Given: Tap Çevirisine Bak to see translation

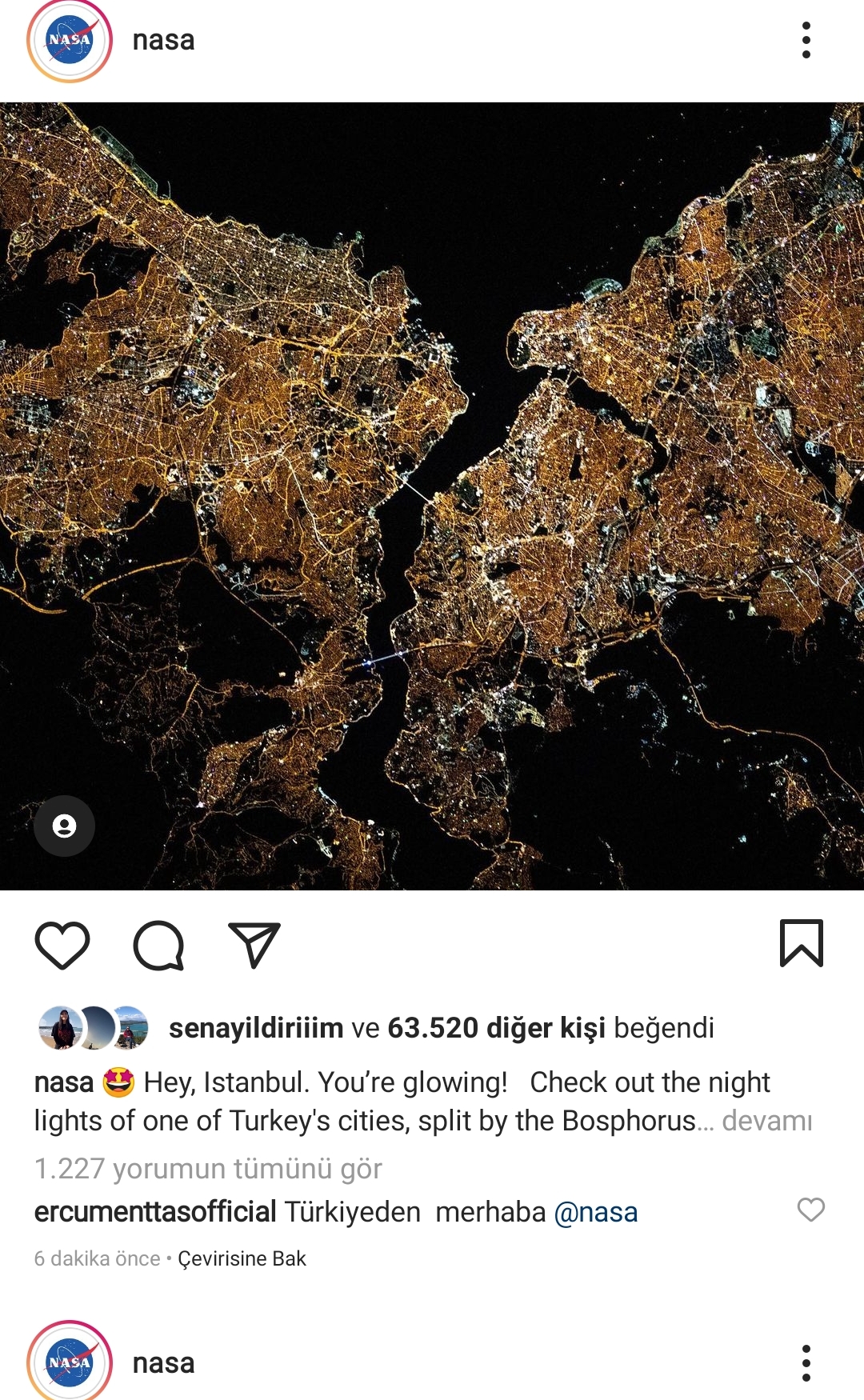Looking at the screenshot, I should [x=242, y=1258].
